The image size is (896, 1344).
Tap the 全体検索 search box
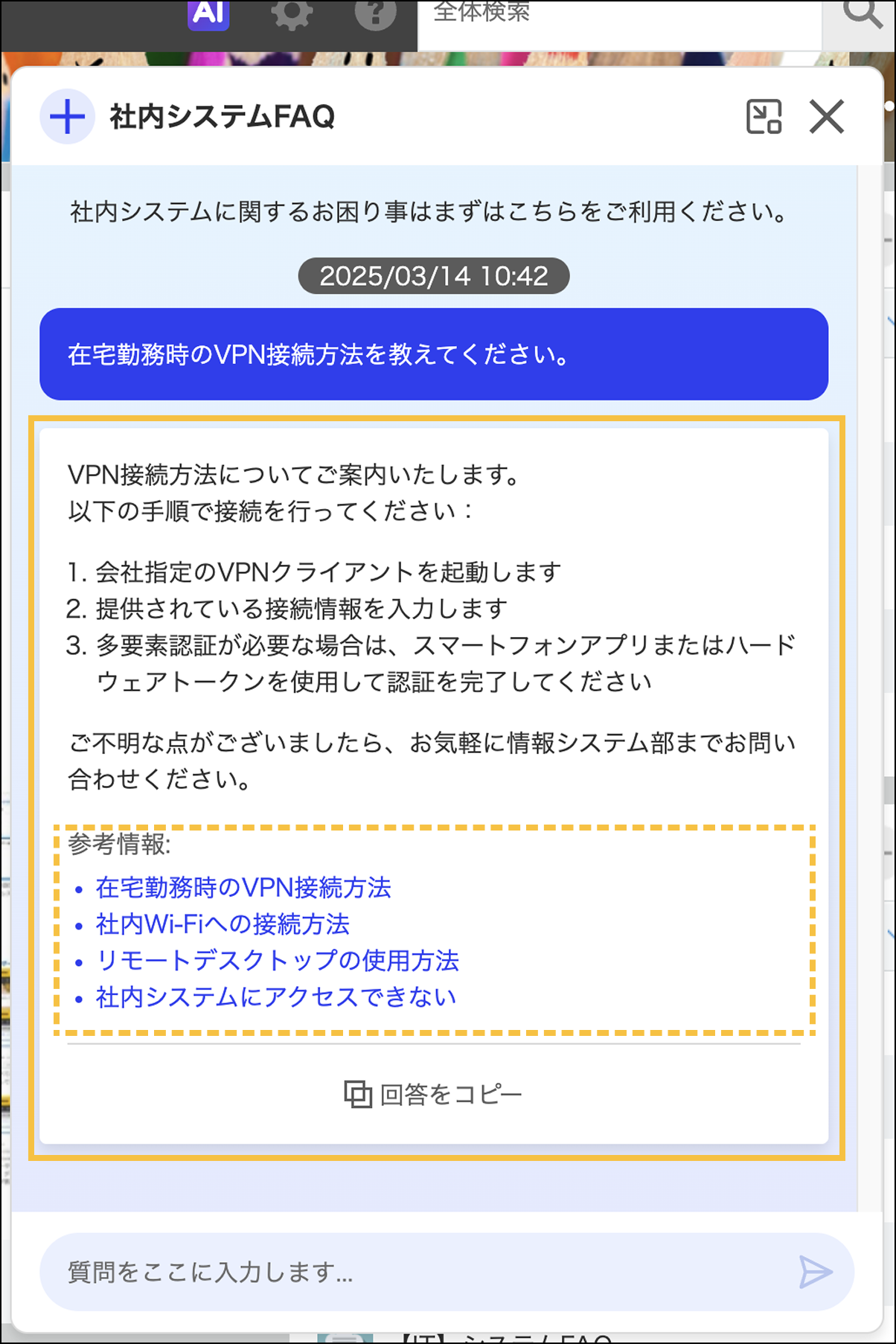click(x=618, y=19)
